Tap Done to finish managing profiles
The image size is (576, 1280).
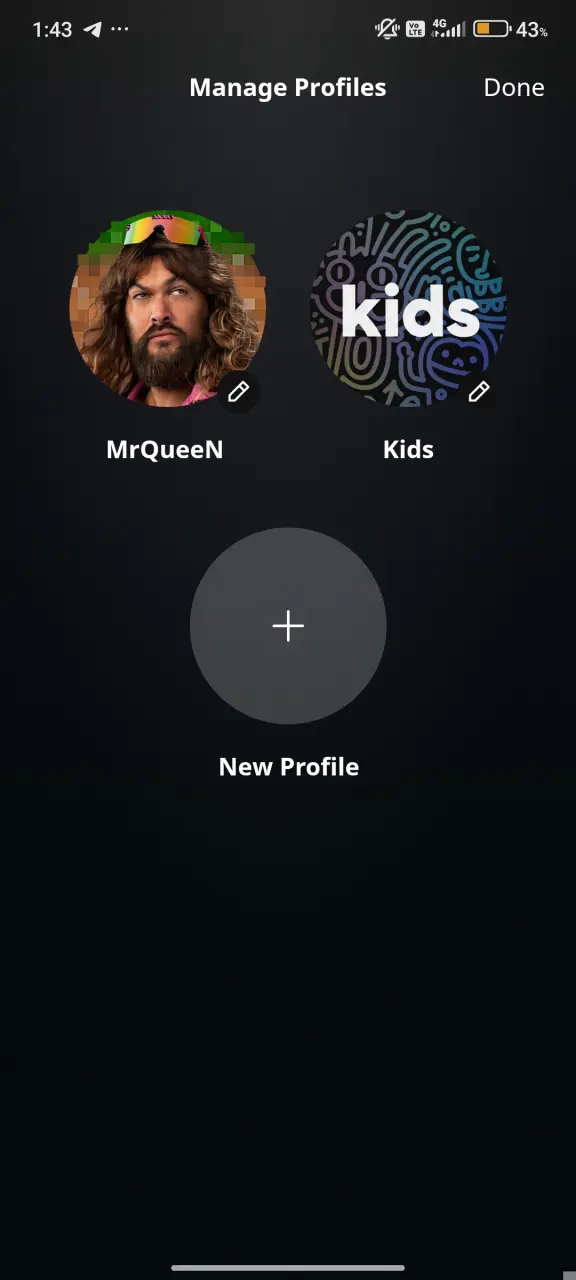(x=513, y=88)
